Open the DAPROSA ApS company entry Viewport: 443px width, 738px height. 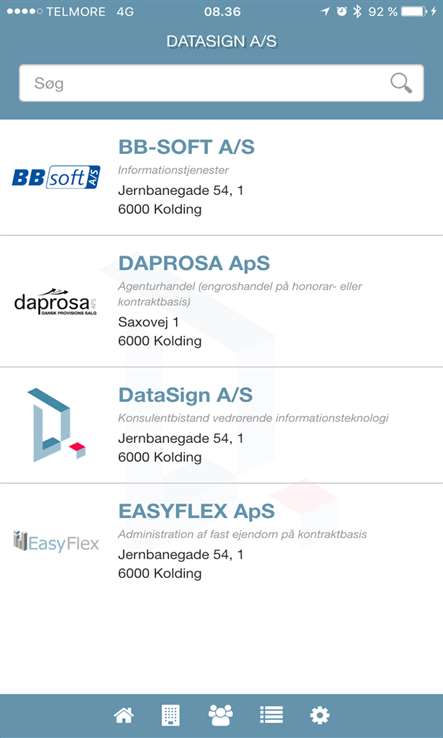pos(221,301)
